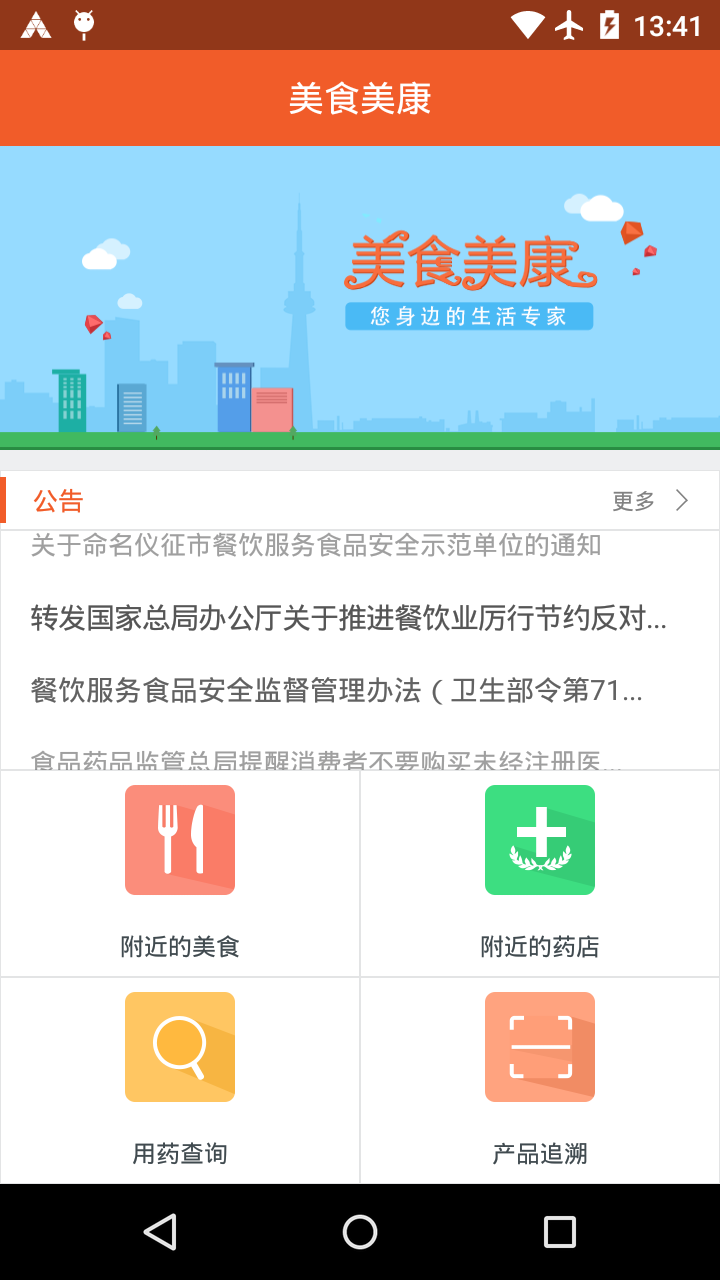This screenshot has height=1280, width=720.
Task: Open the scan frame icon for 产品追溯
Action: coord(540,1047)
